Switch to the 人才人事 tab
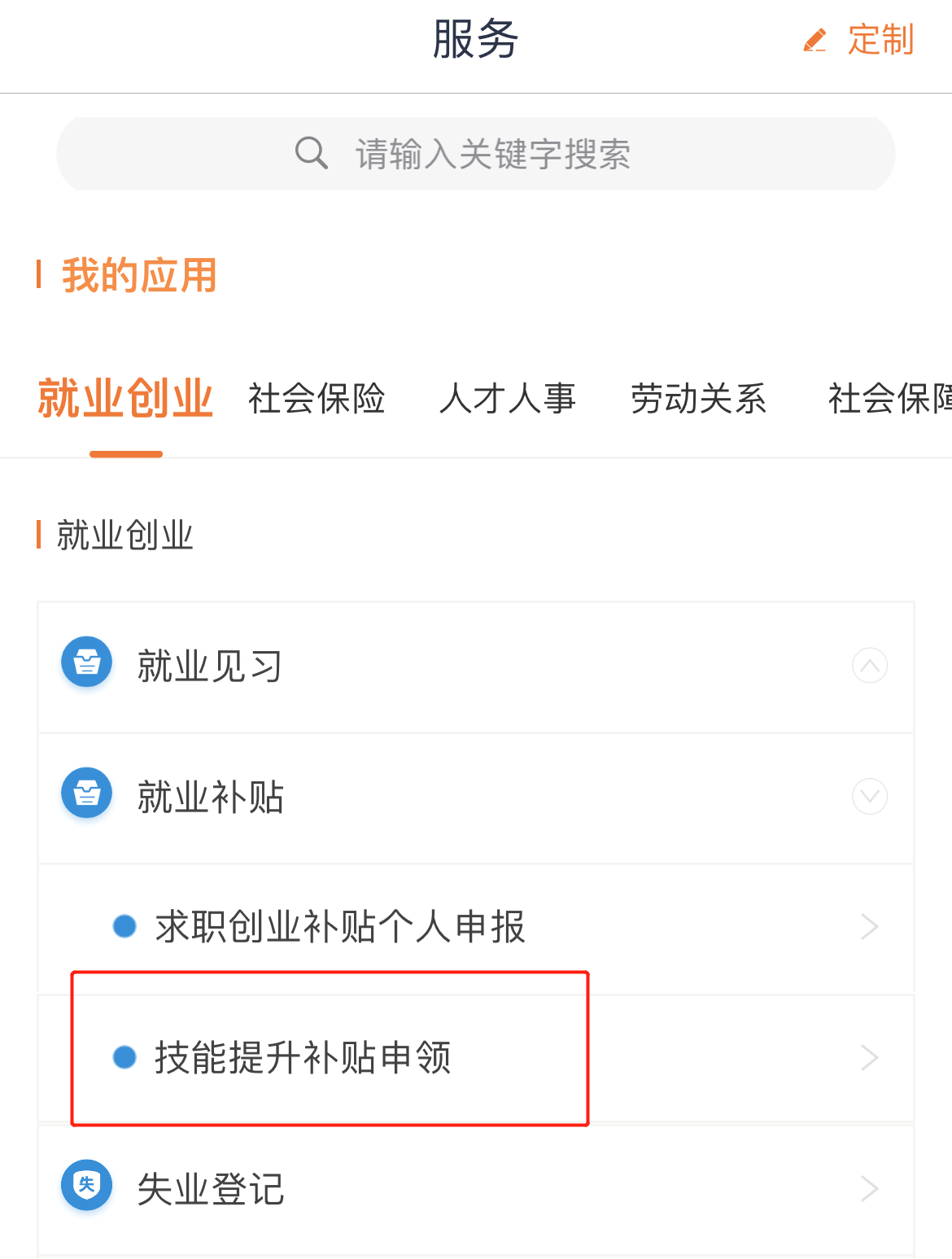 (508, 399)
